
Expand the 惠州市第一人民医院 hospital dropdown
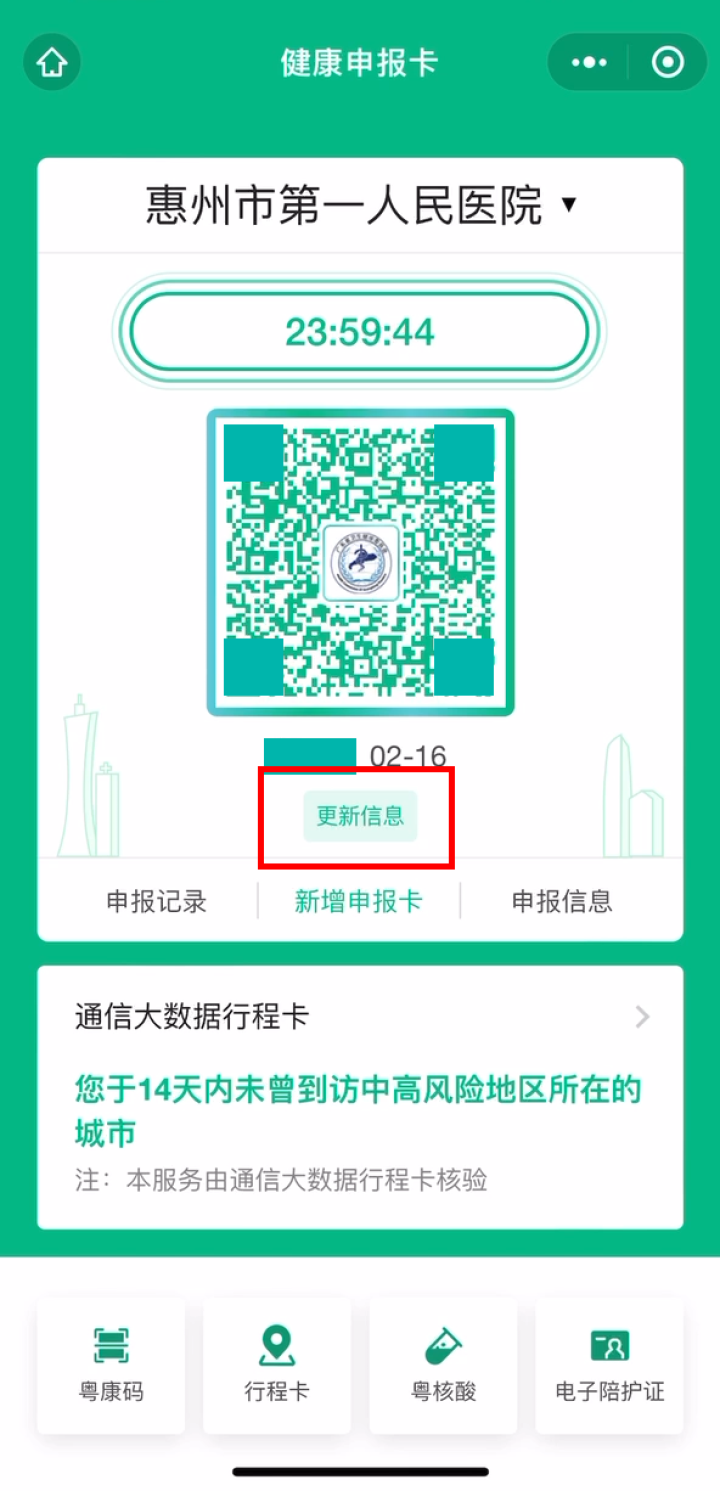click(360, 205)
